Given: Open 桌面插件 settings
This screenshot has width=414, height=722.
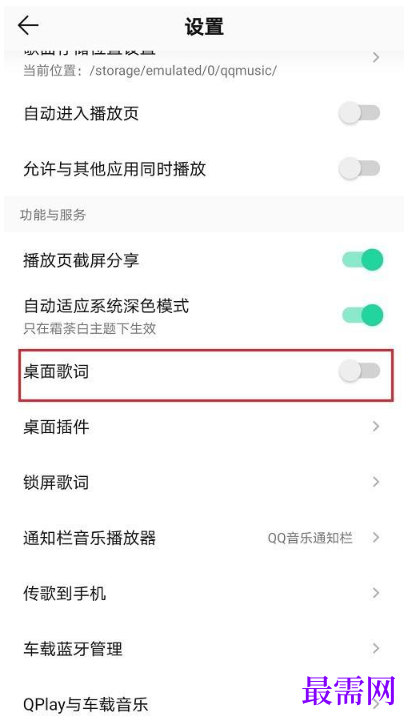Looking at the screenshot, I should (x=204, y=427).
